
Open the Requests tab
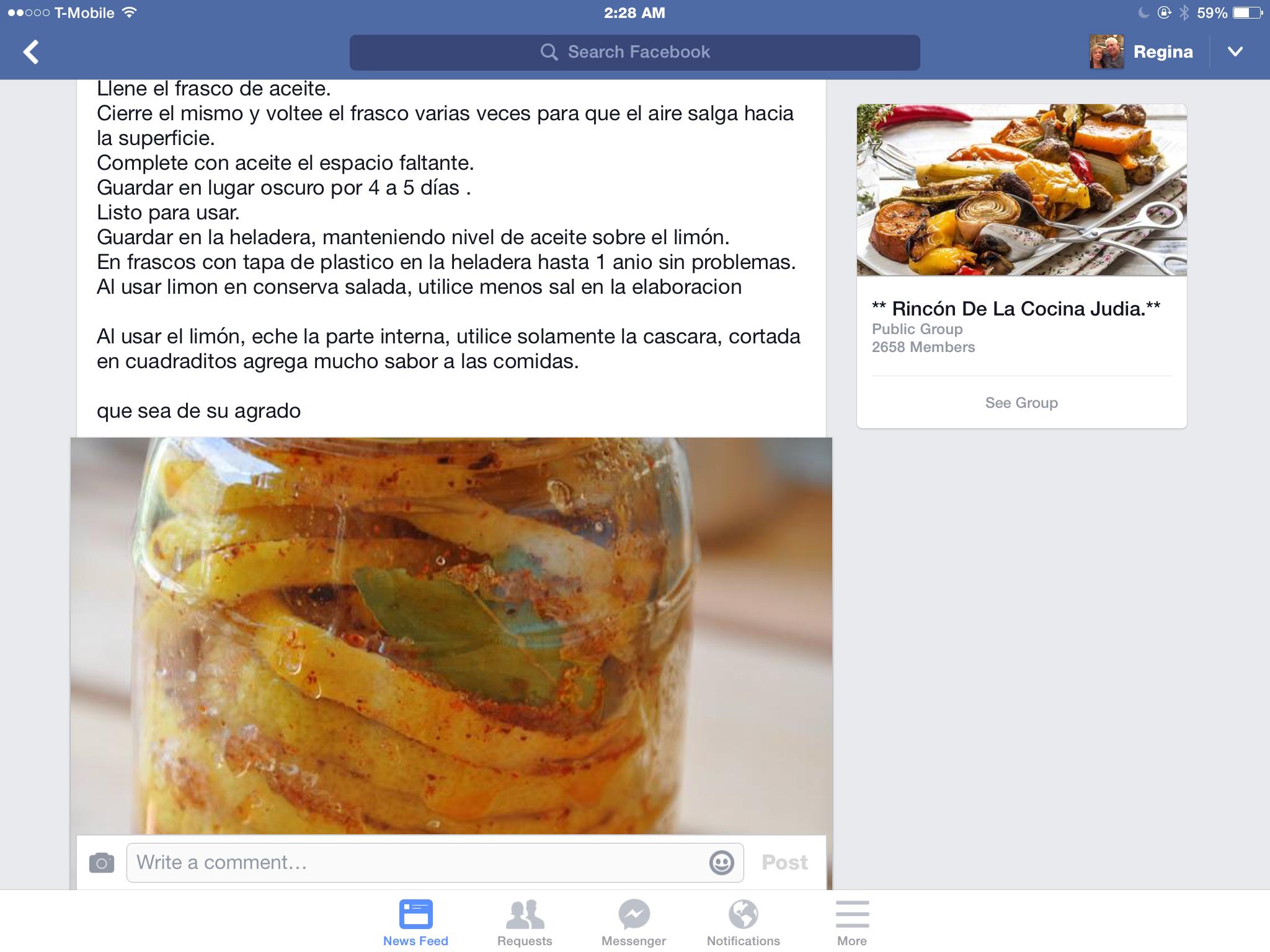tap(525, 923)
